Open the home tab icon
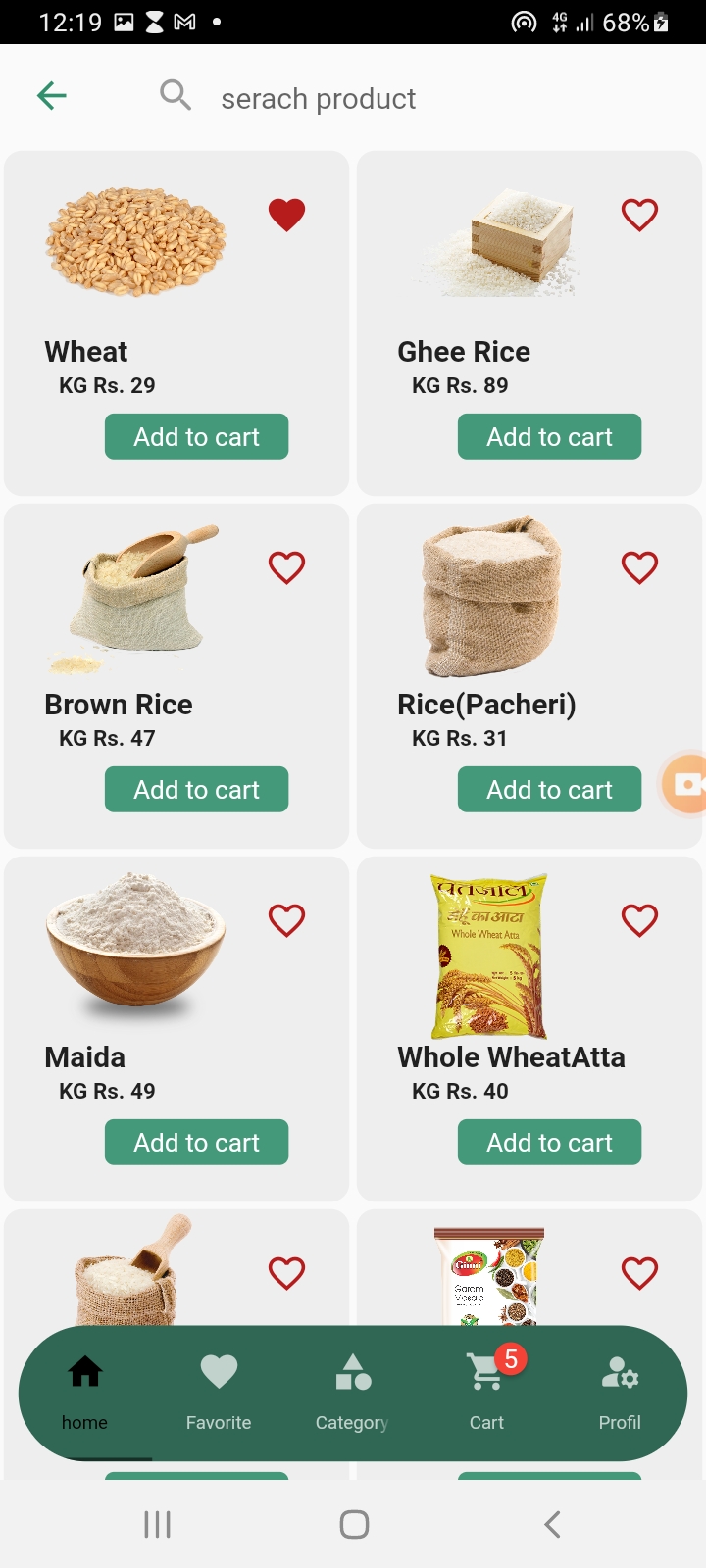Screen dimensions: 706x1568 (x=84, y=1375)
